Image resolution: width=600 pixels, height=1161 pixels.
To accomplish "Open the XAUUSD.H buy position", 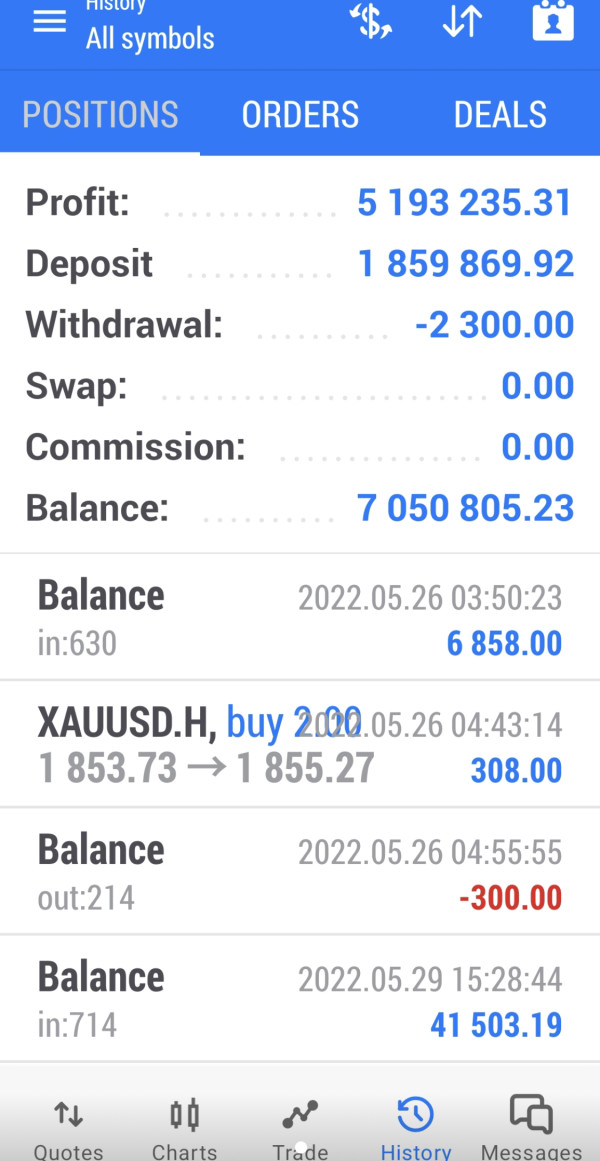I will [x=300, y=744].
